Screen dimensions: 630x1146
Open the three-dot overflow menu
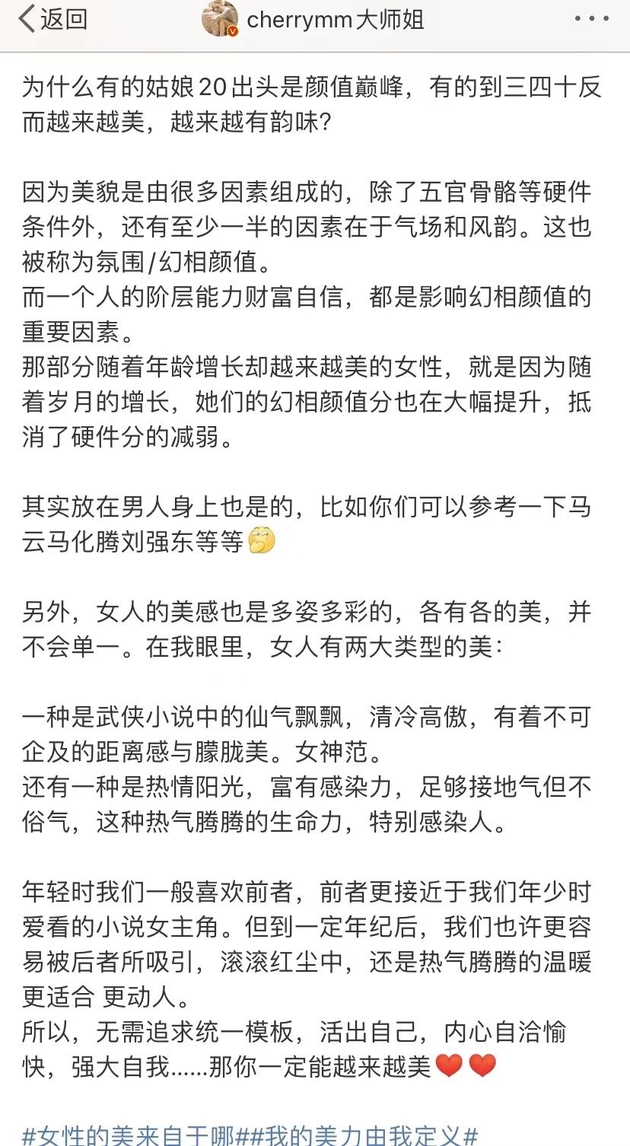(x=591, y=19)
